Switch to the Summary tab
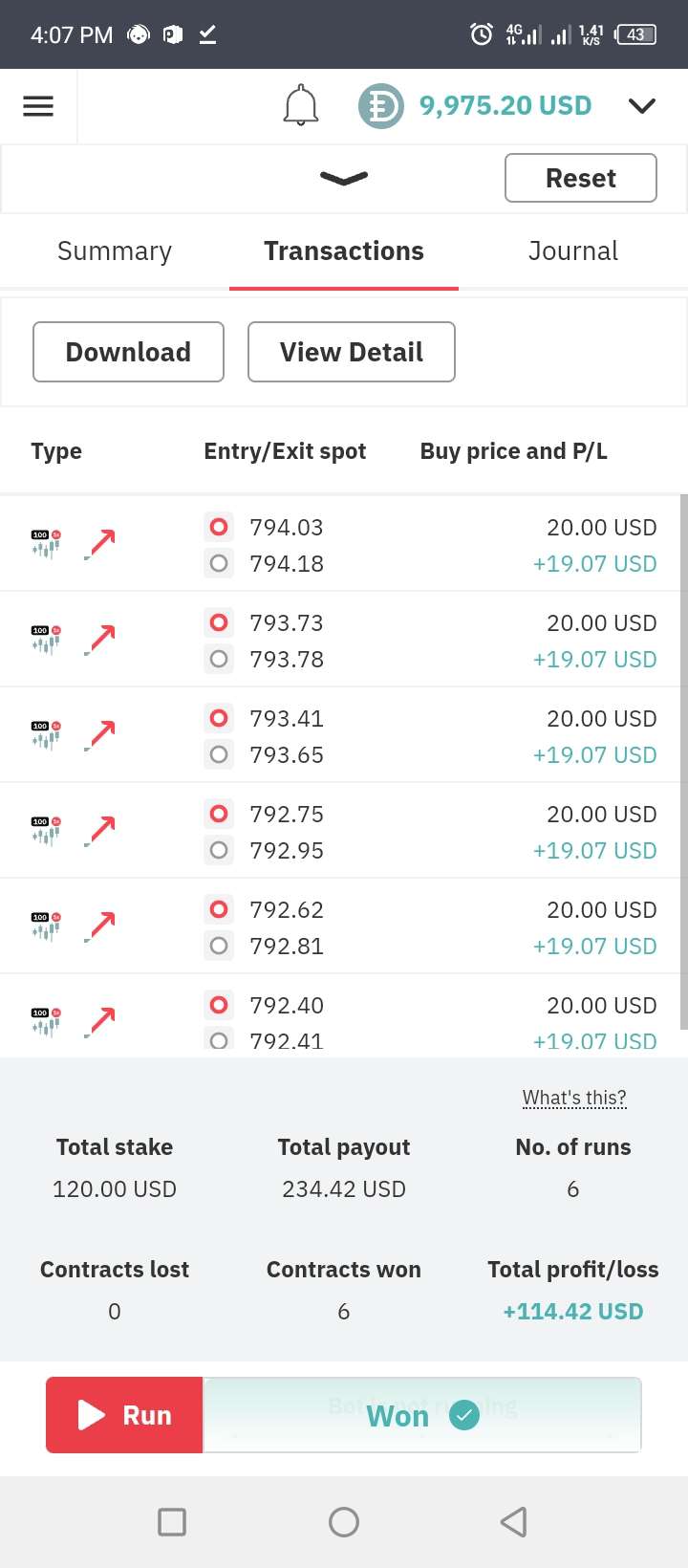The width and height of the screenshot is (688, 1568). (115, 250)
